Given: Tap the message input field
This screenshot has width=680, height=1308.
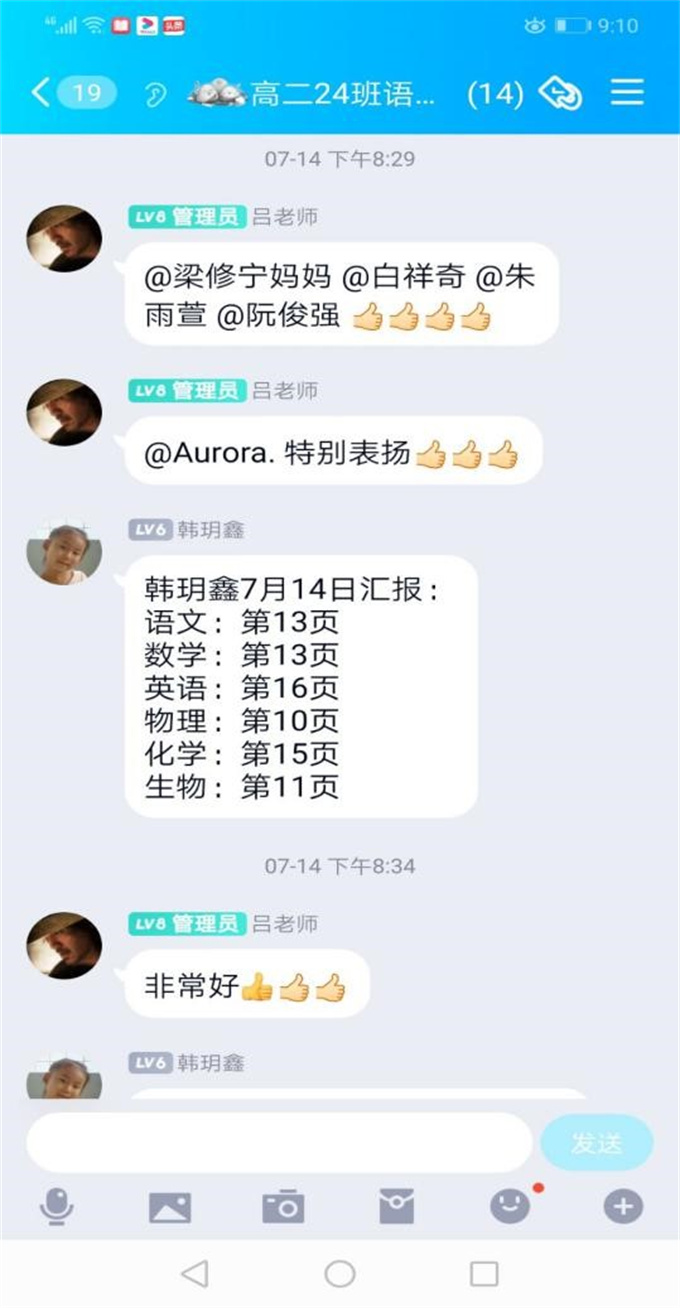Looking at the screenshot, I should pyautogui.click(x=279, y=1142).
